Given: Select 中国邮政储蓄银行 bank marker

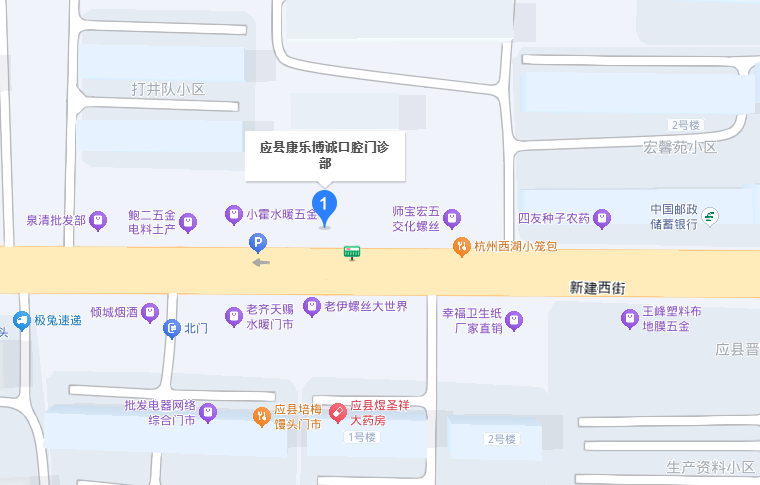Looking at the screenshot, I should (x=709, y=216).
